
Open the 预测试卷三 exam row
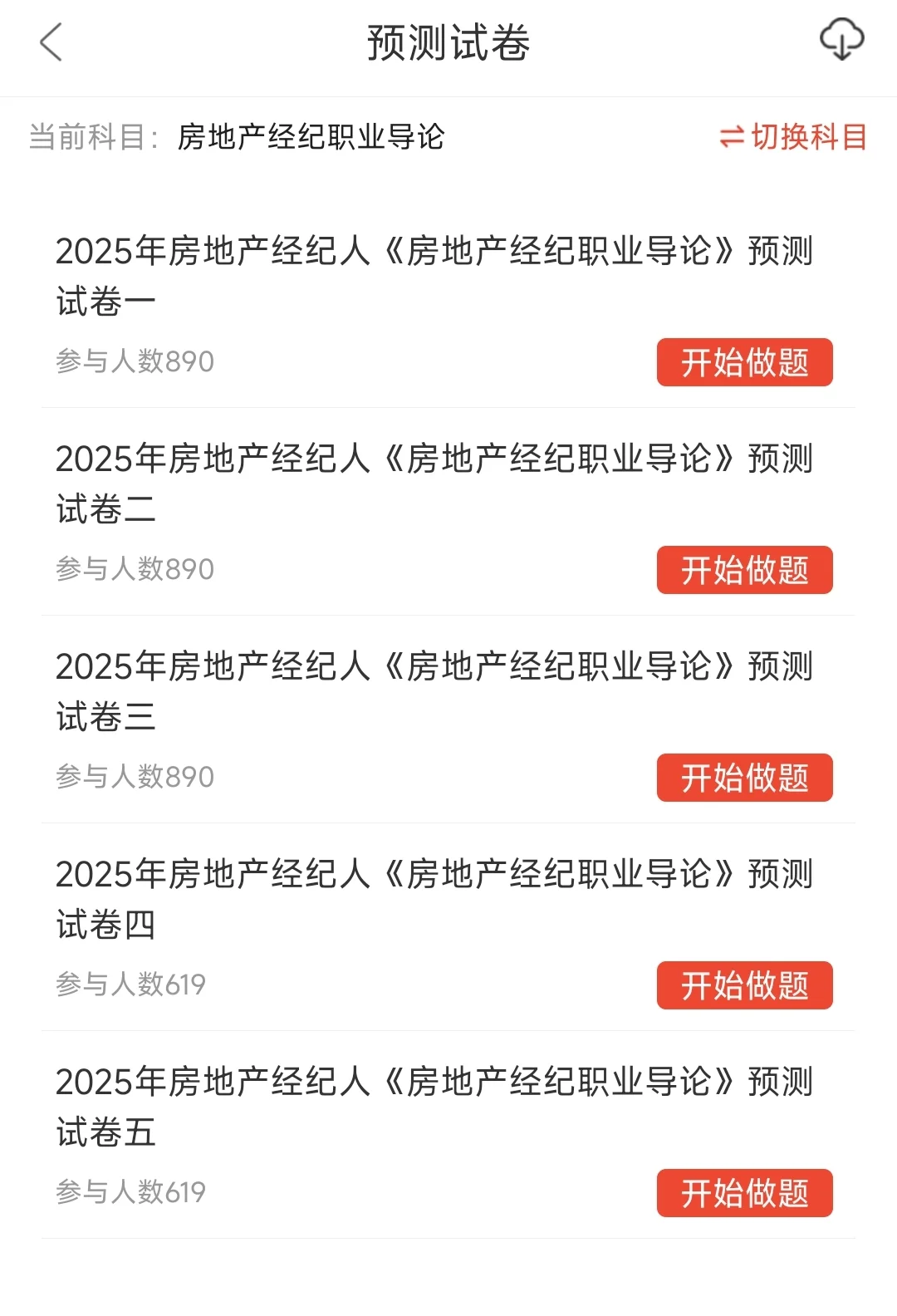[x=432, y=691]
